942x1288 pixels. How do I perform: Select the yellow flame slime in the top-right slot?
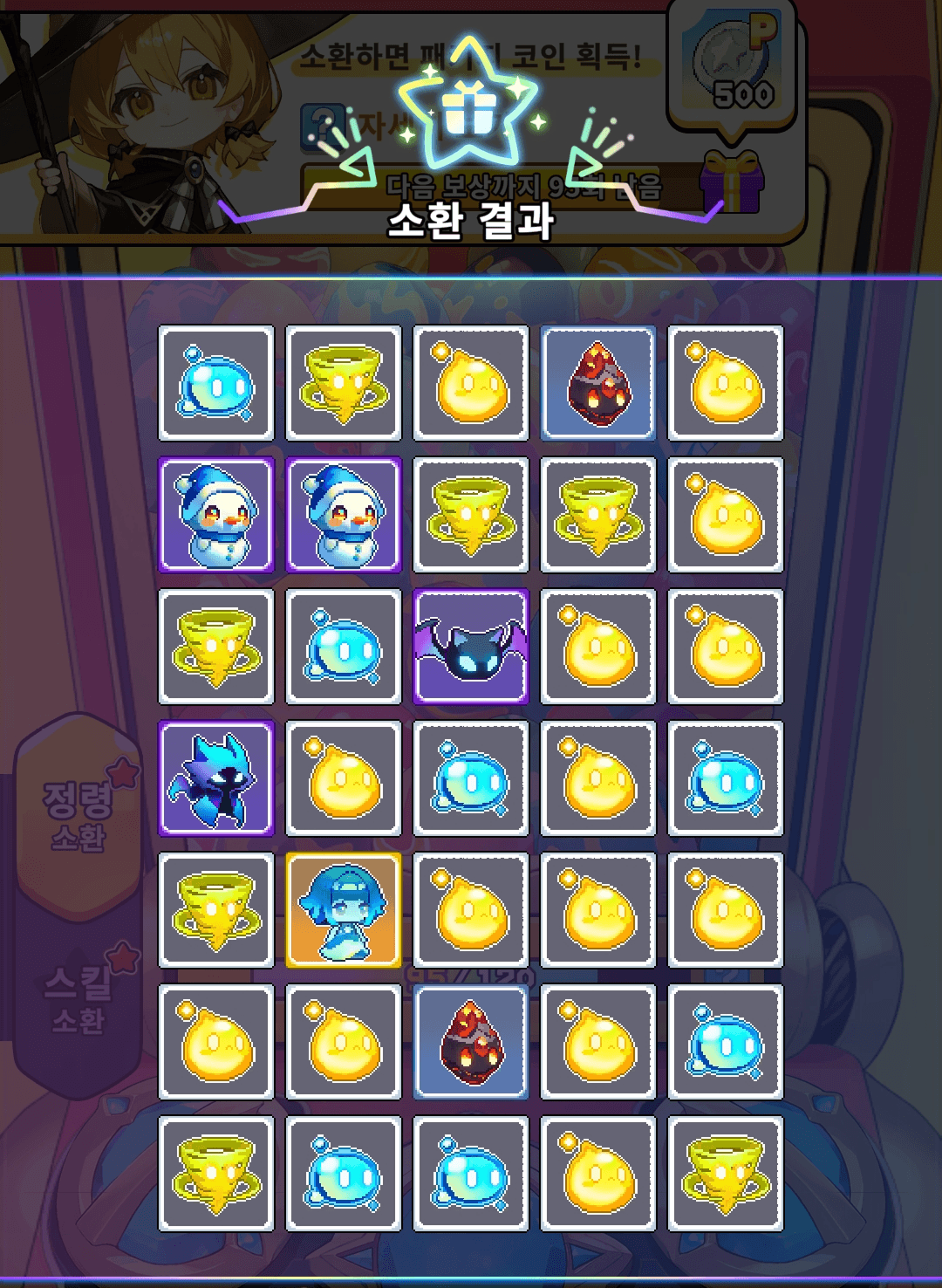(x=726, y=385)
